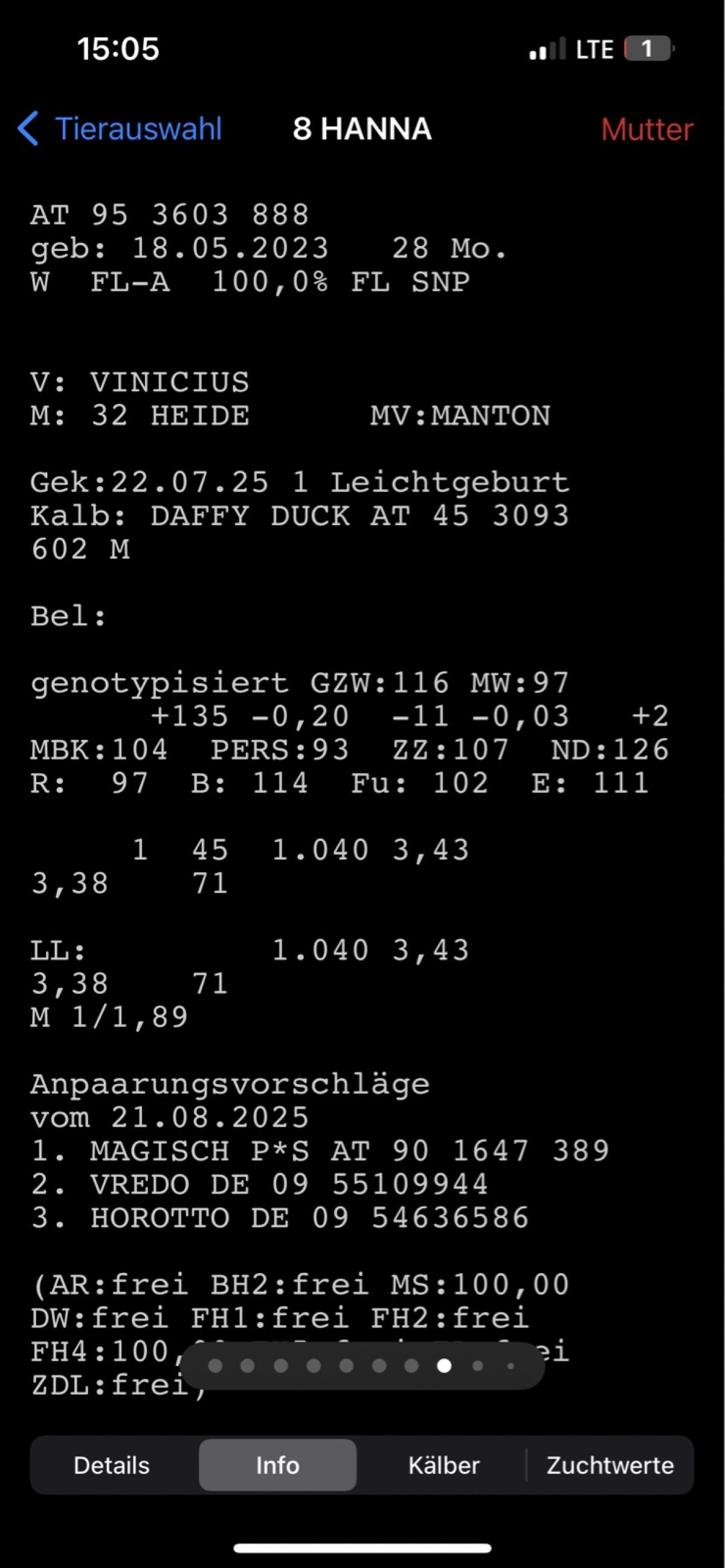Open the Zuchtwerte segment

pos(610,1465)
